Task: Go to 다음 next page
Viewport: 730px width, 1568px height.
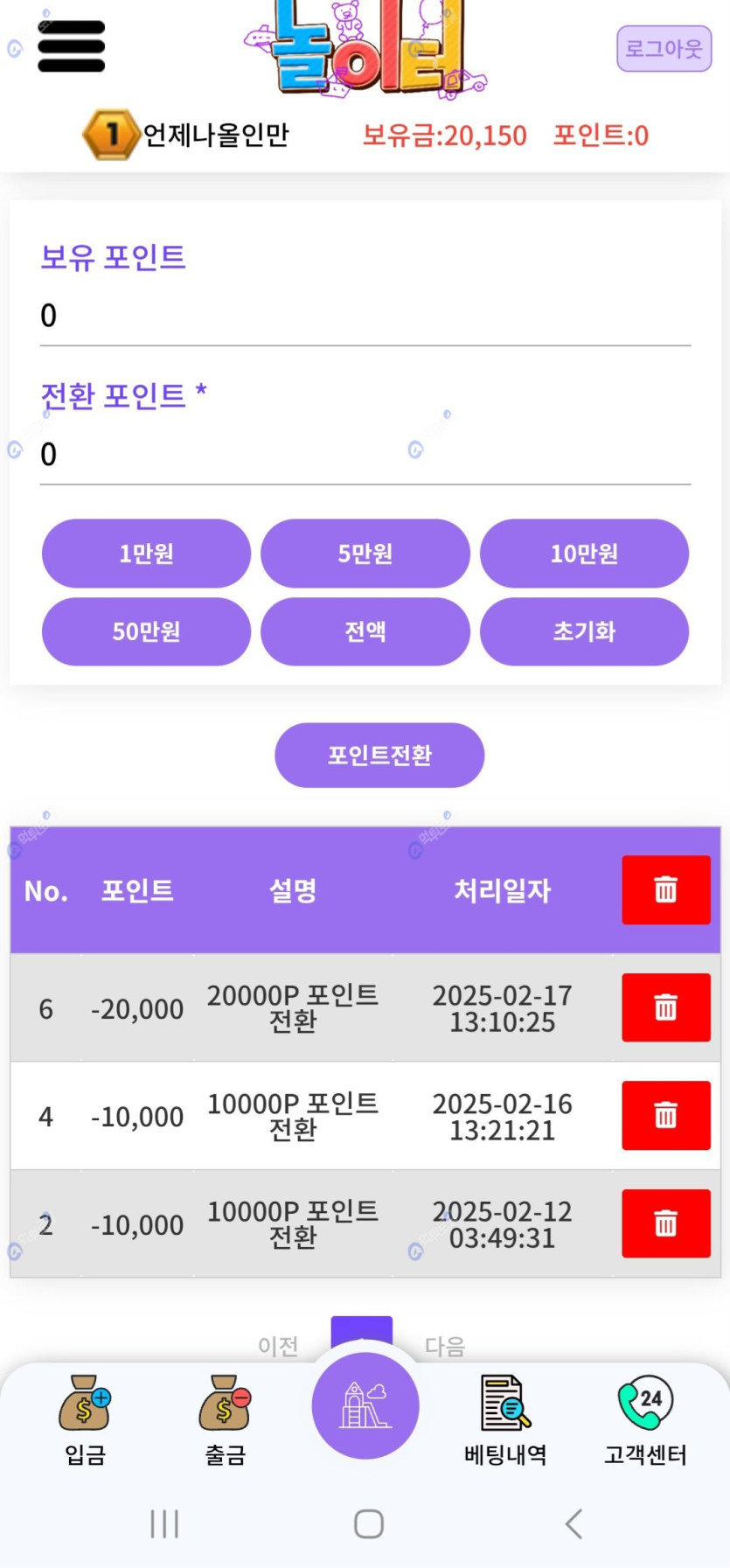Action: click(x=445, y=1345)
